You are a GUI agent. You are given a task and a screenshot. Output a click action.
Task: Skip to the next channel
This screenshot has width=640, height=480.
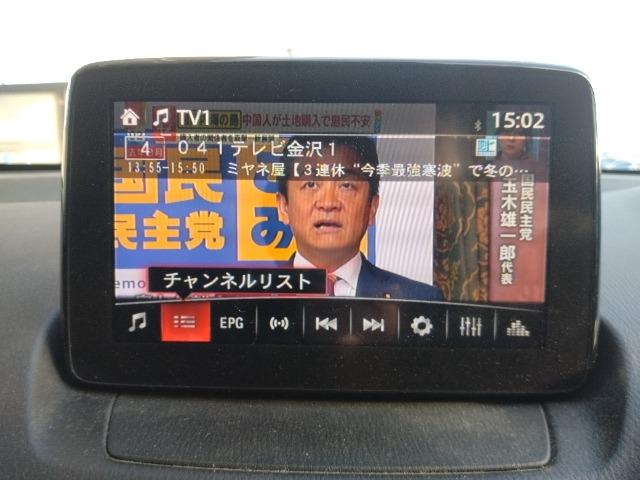pyautogui.click(x=374, y=325)
